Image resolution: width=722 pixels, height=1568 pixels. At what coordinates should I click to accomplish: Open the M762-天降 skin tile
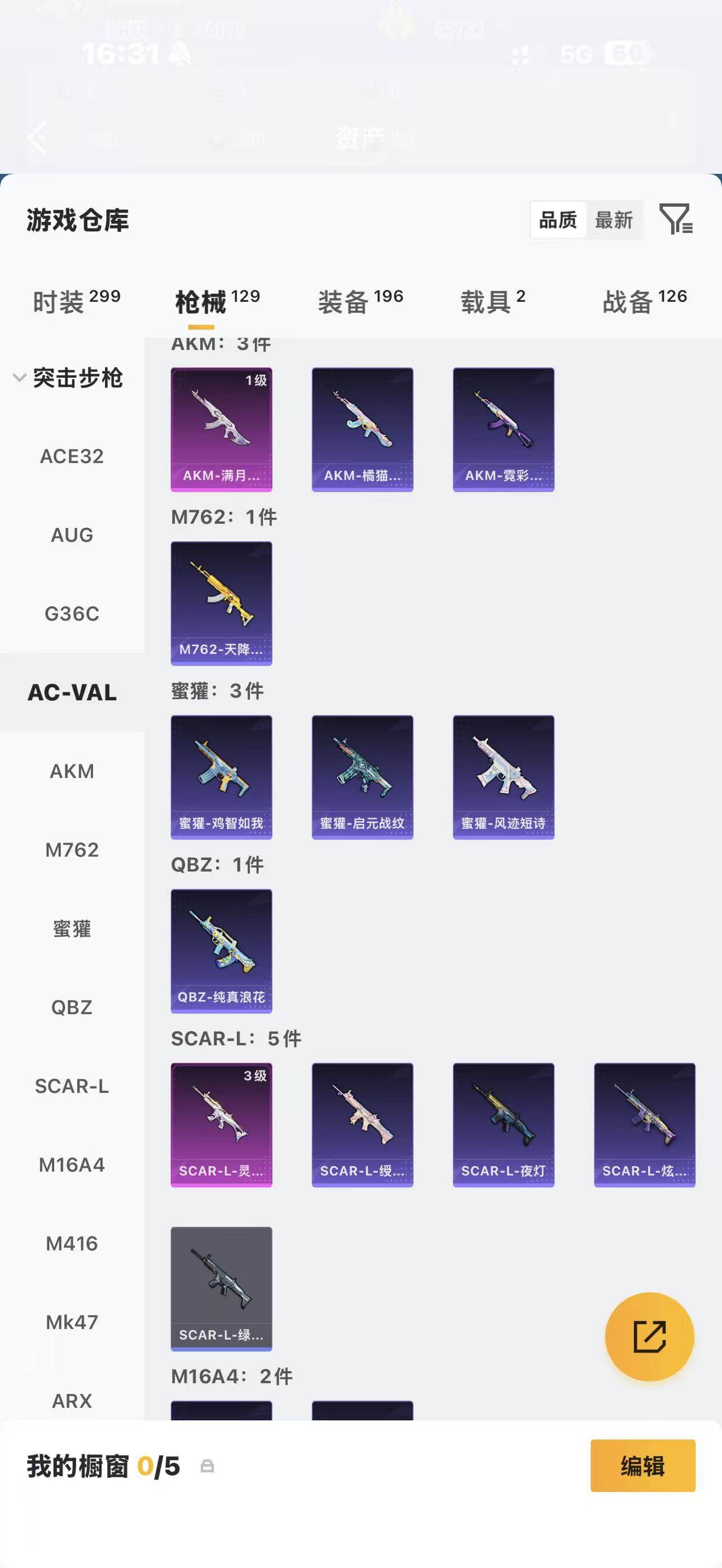222,603
